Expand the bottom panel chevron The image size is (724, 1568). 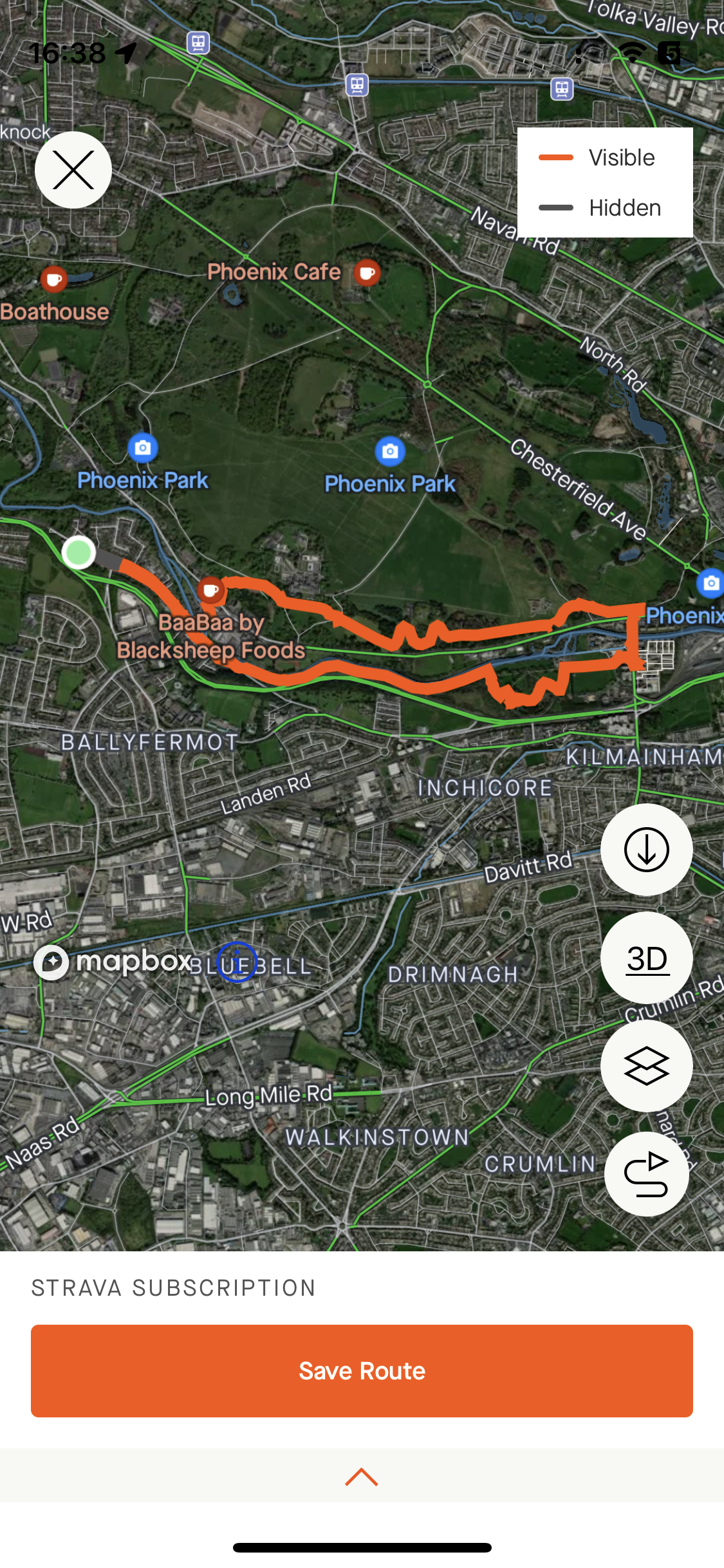[362, 1476]
